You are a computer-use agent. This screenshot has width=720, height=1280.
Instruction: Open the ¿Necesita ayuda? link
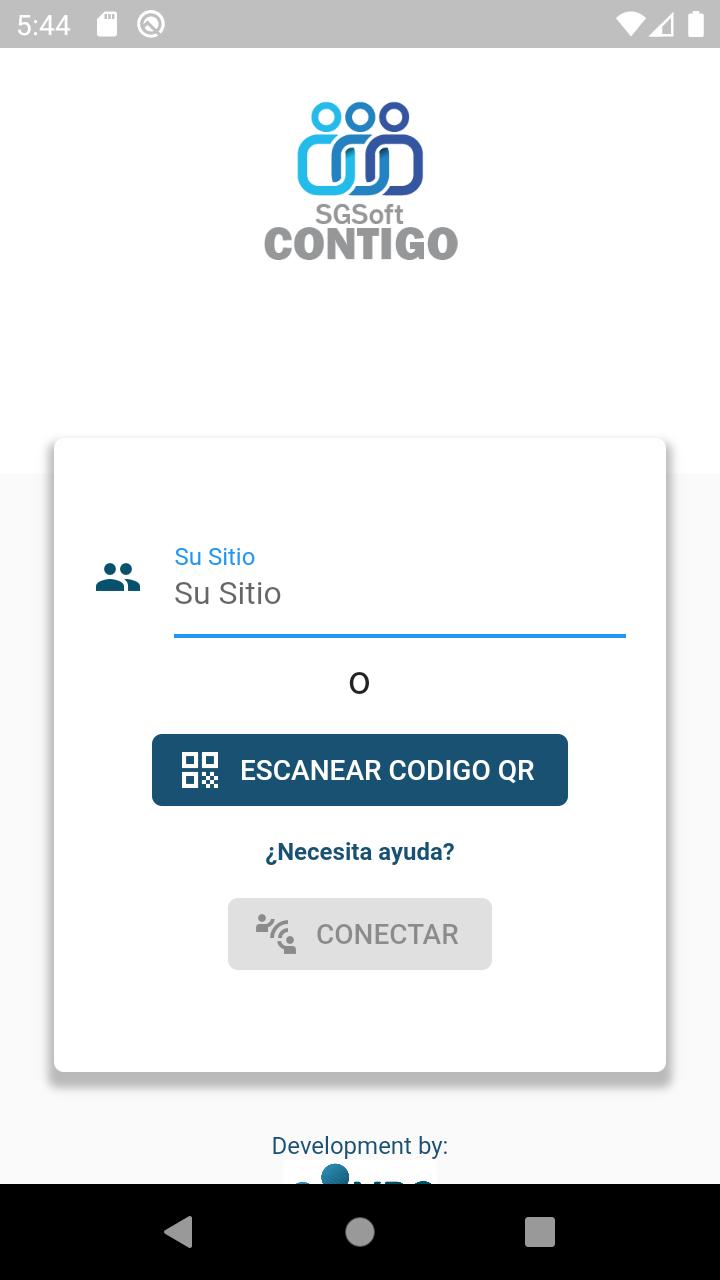pos(360,852)
